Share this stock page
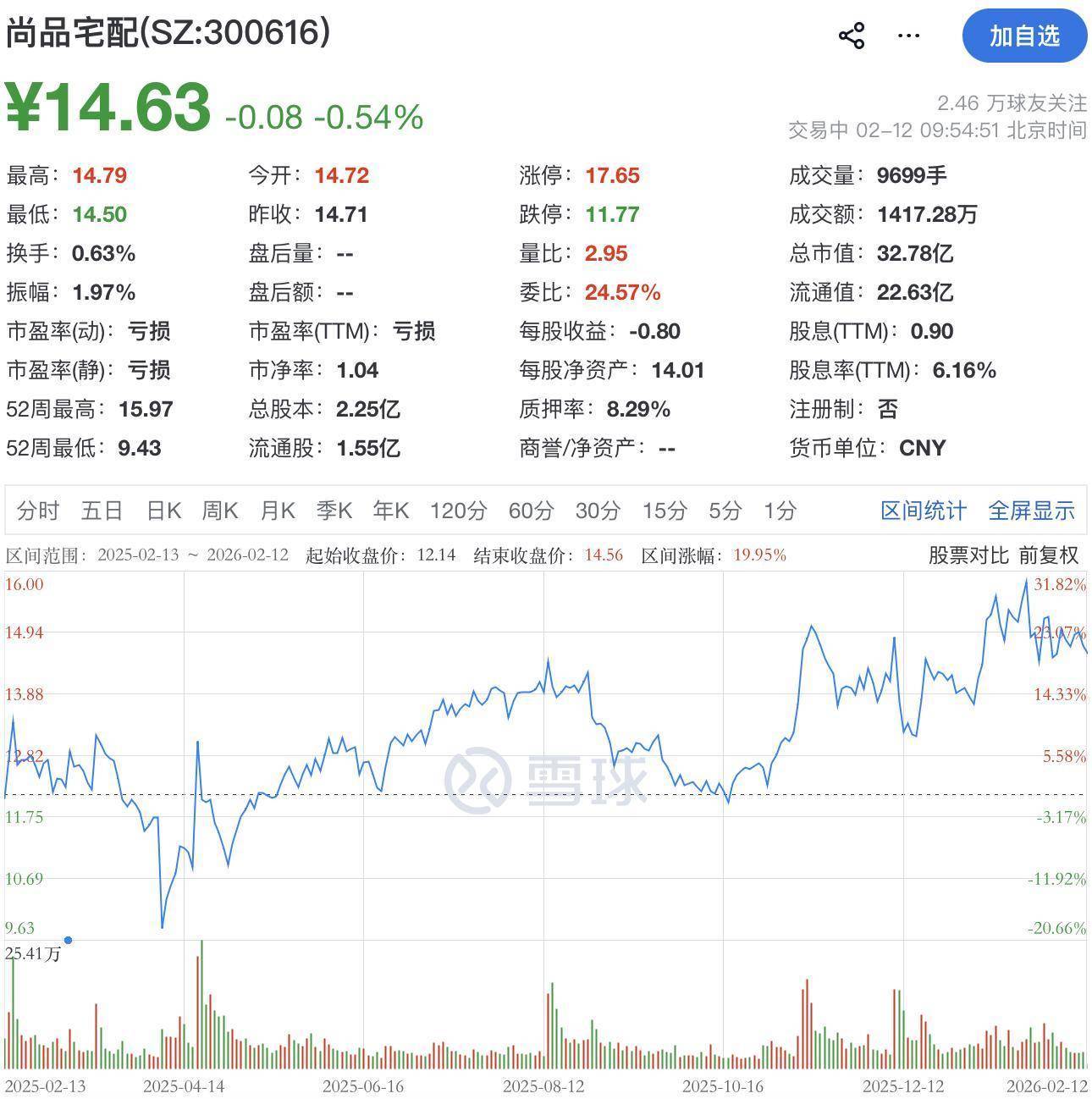 [852, 36]
